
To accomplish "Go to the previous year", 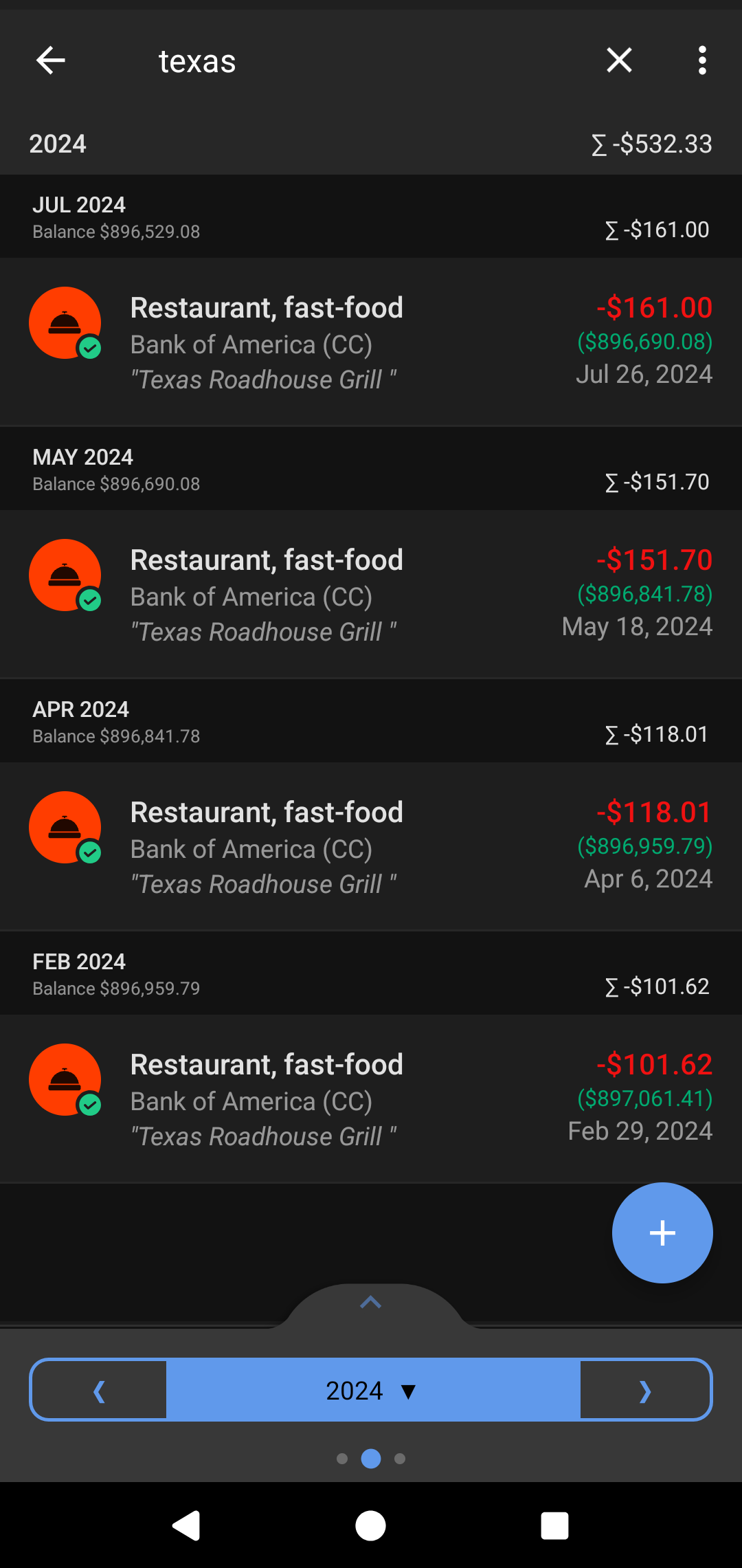I will tap(99, 1390).
